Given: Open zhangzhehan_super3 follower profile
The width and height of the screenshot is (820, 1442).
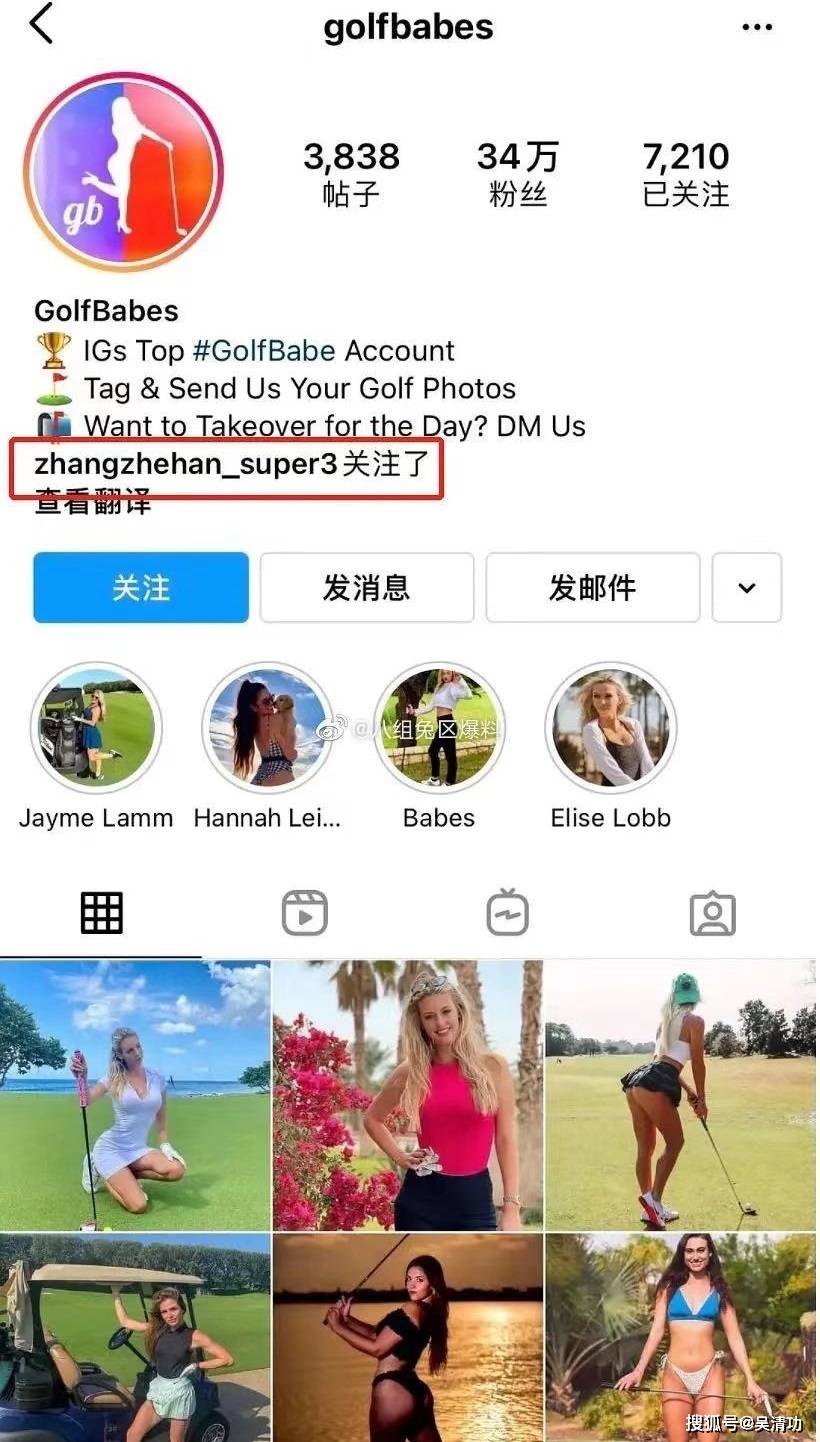Looking at the screenshot, I should [x=186, y=465].
